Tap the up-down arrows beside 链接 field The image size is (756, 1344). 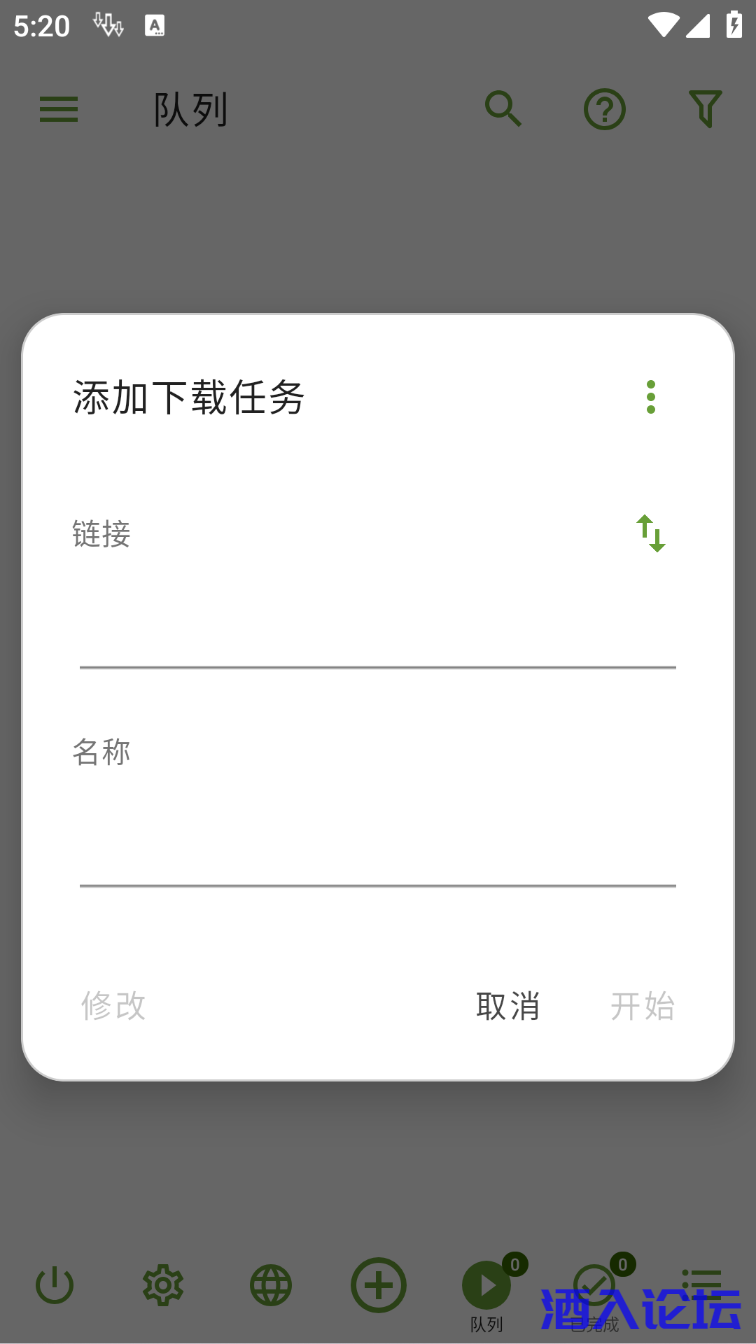pyautogui.click(x=650, y=534)
